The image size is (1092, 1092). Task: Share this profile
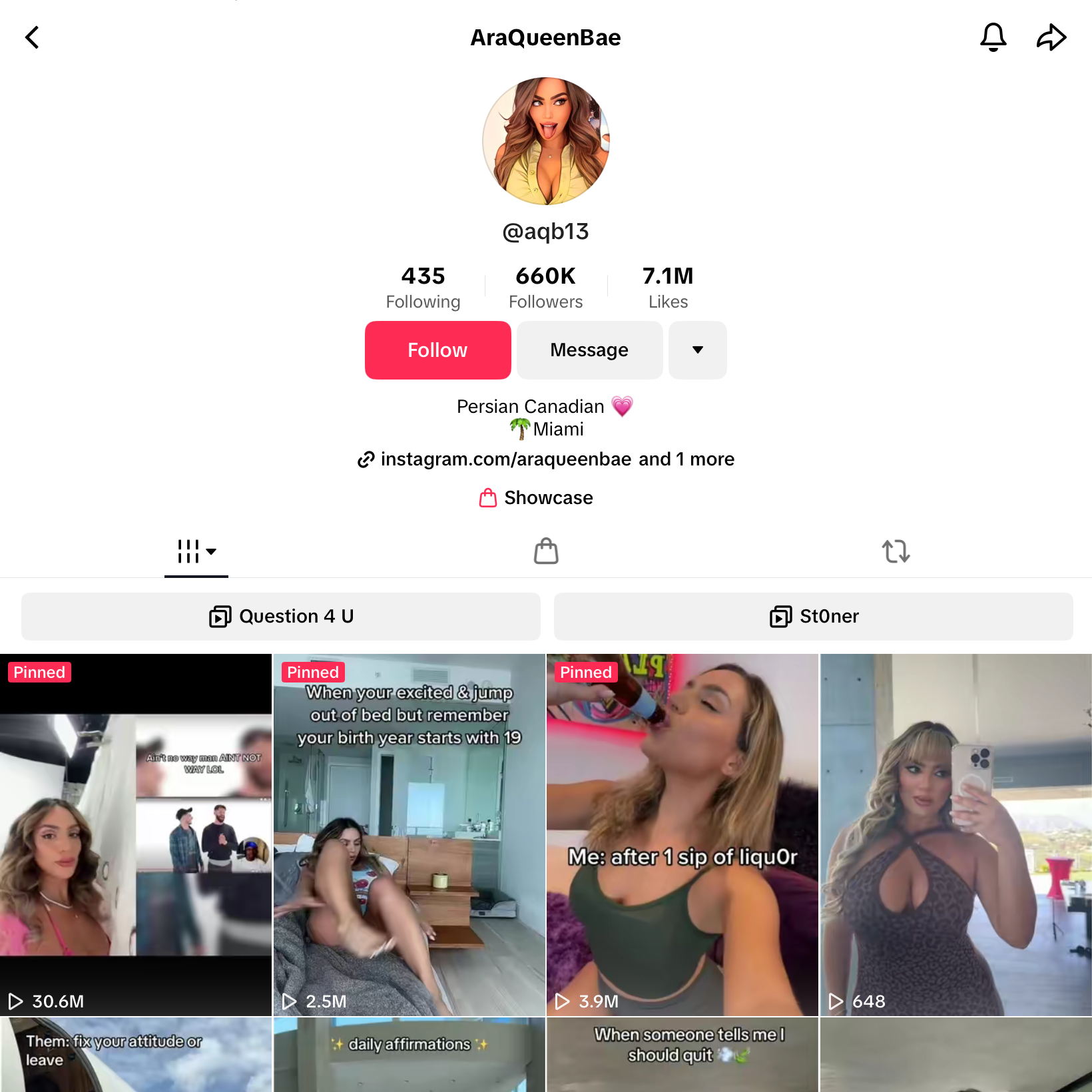[1051, 37]
